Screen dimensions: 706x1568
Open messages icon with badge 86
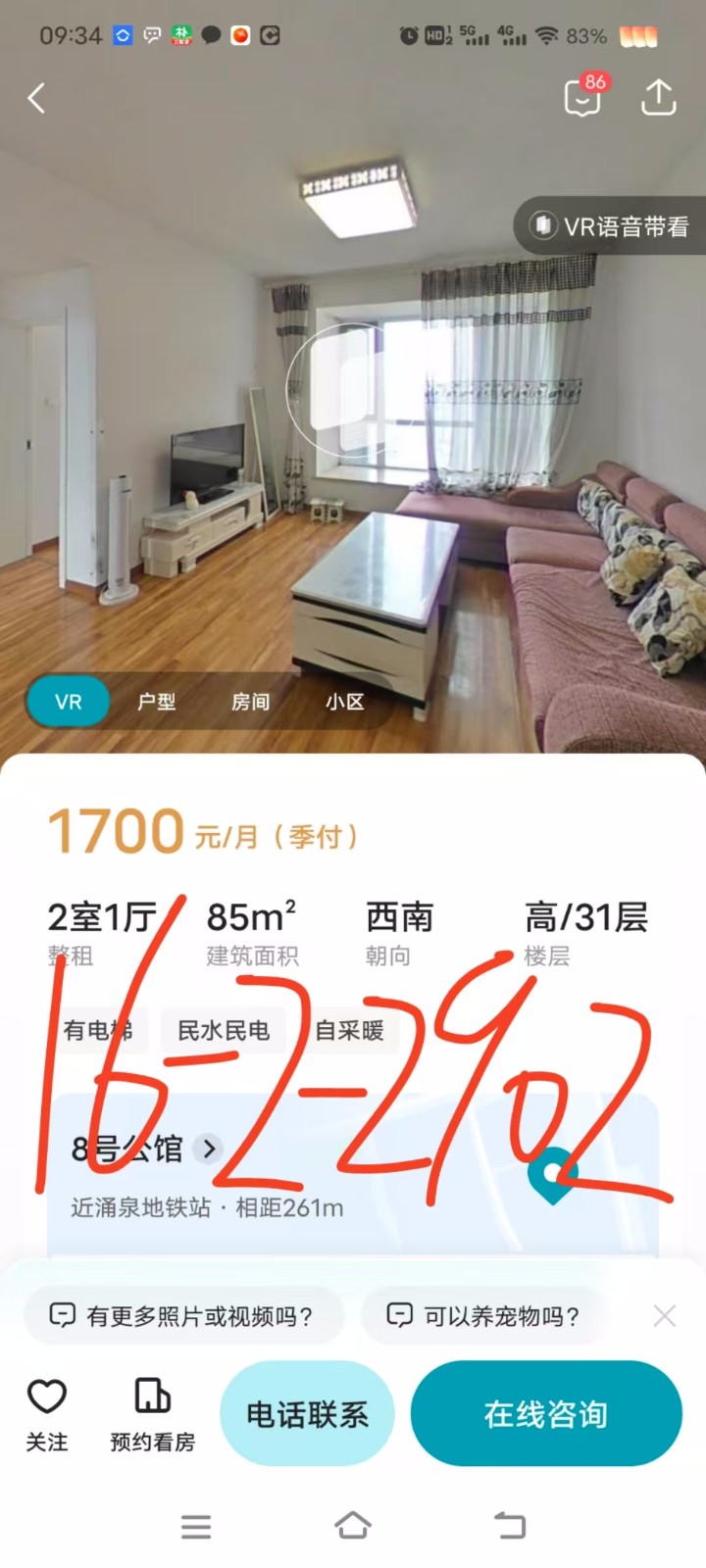coord(583,97)
